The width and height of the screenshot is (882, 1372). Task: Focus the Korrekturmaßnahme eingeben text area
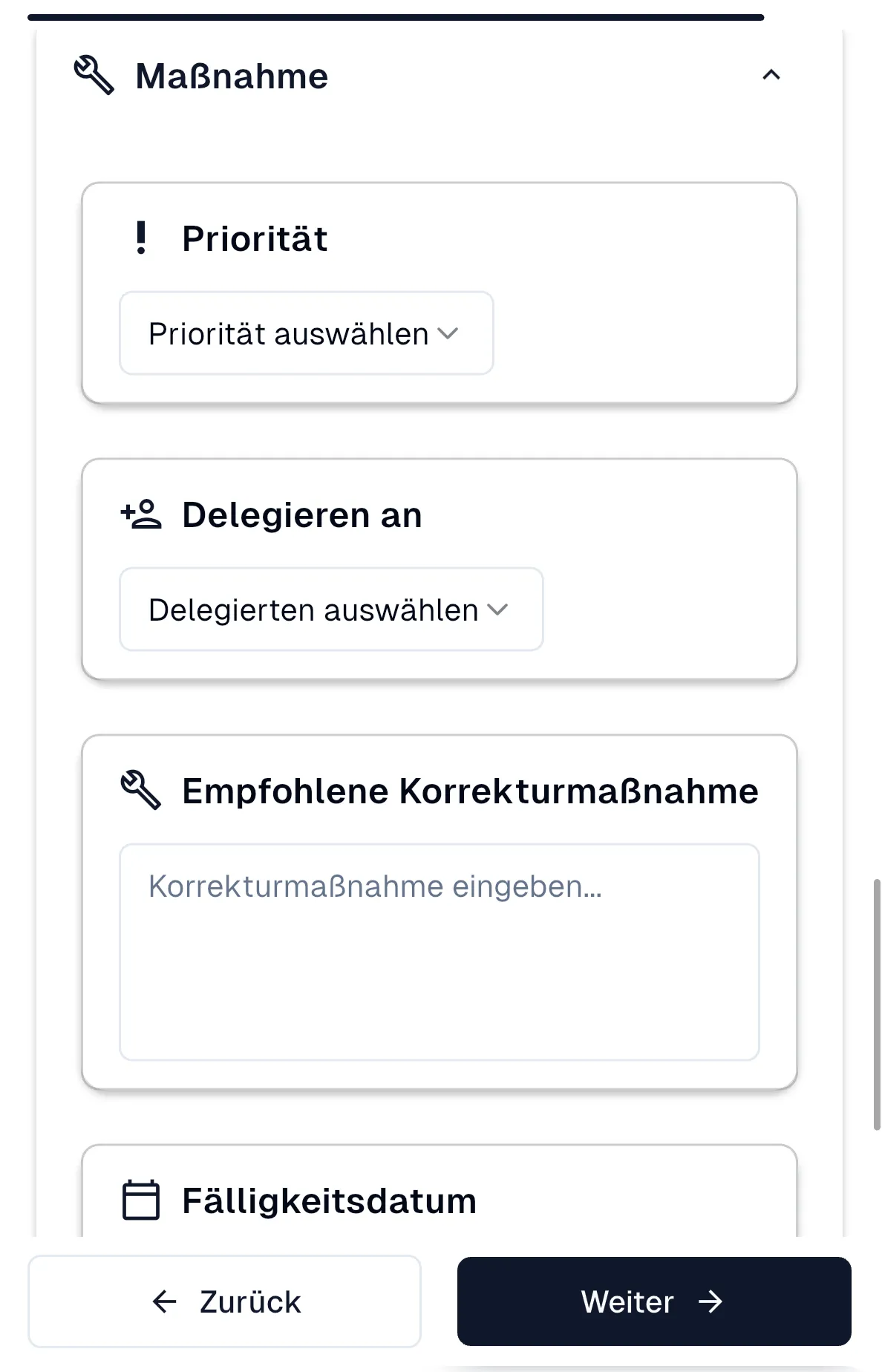[440, 950]
